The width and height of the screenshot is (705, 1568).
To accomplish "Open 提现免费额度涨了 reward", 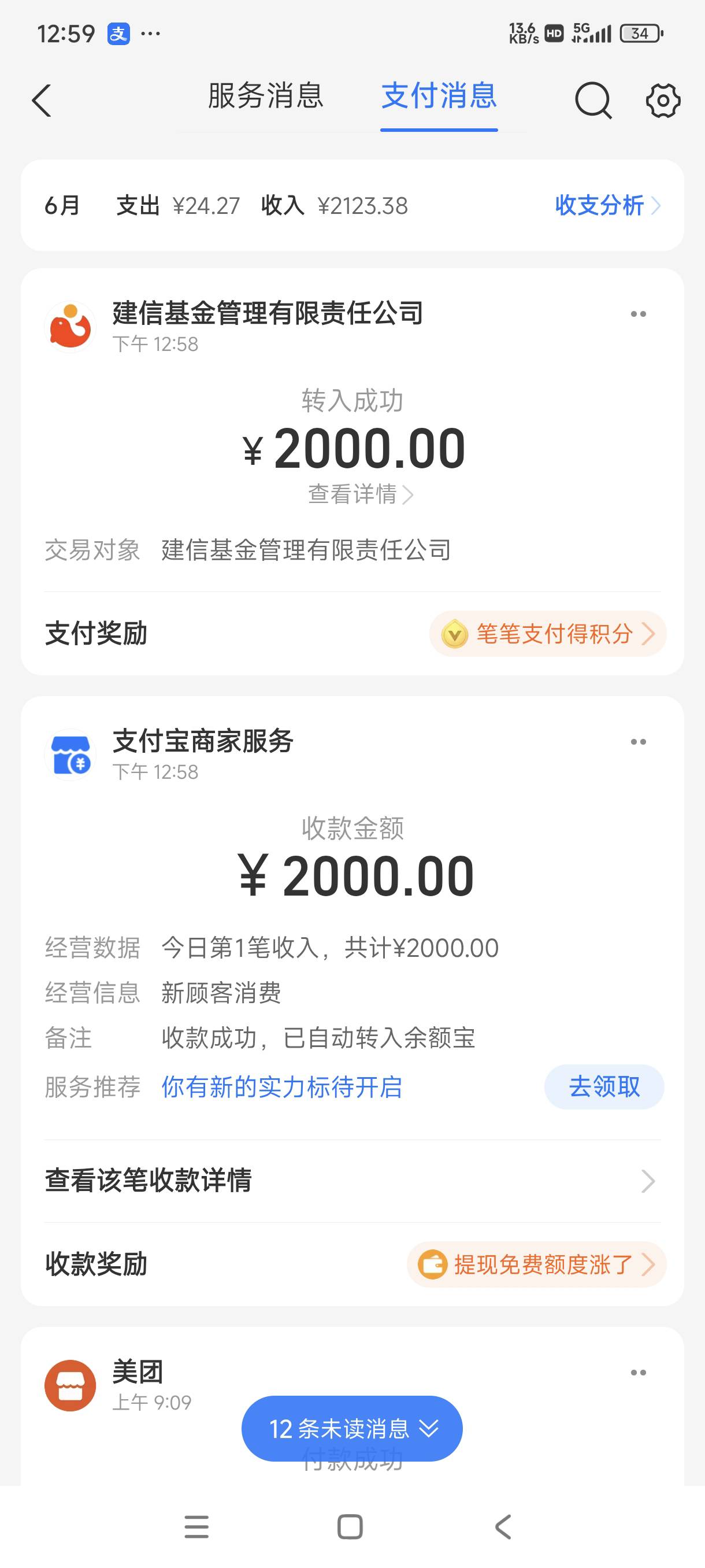I will (x=536, y=1264).
